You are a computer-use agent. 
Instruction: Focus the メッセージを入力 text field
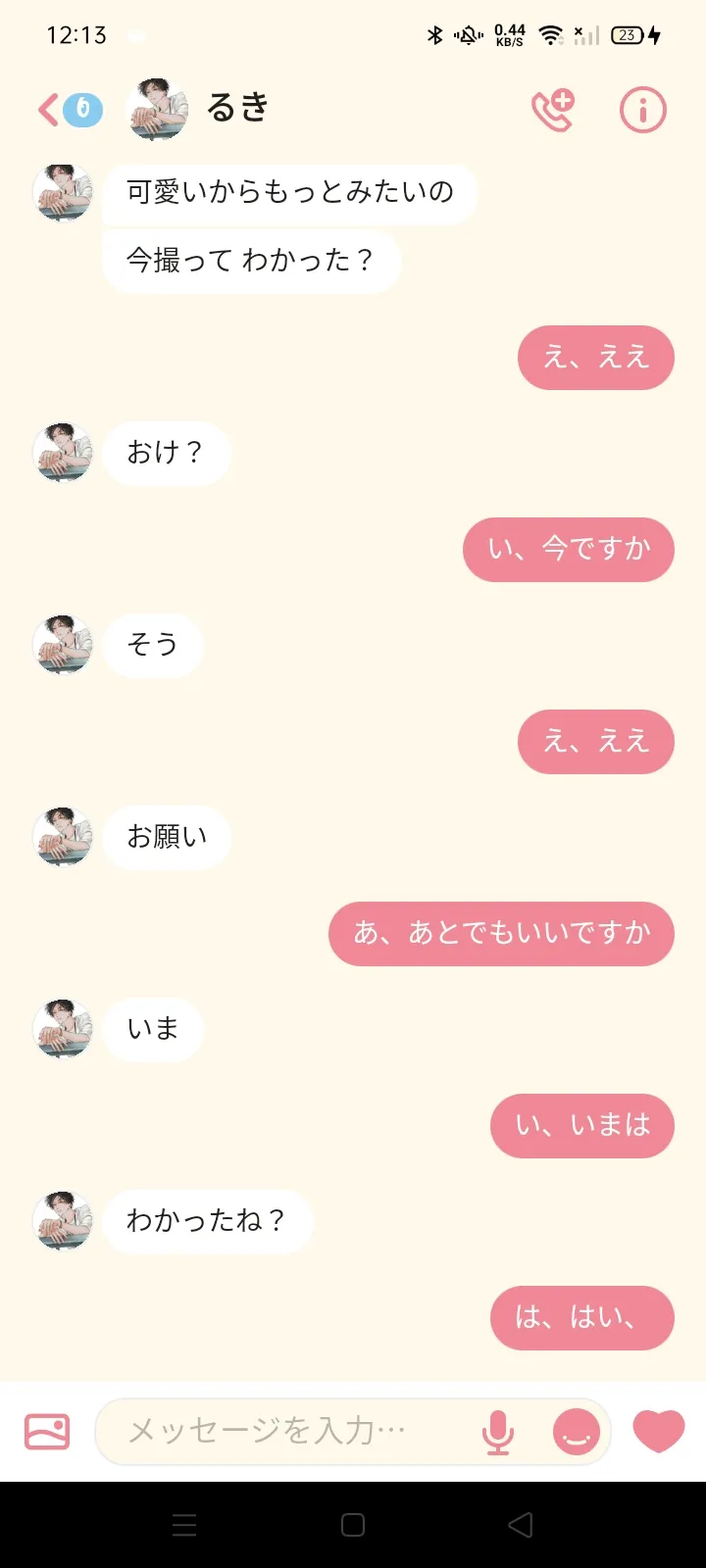(x=294, y=1432)
